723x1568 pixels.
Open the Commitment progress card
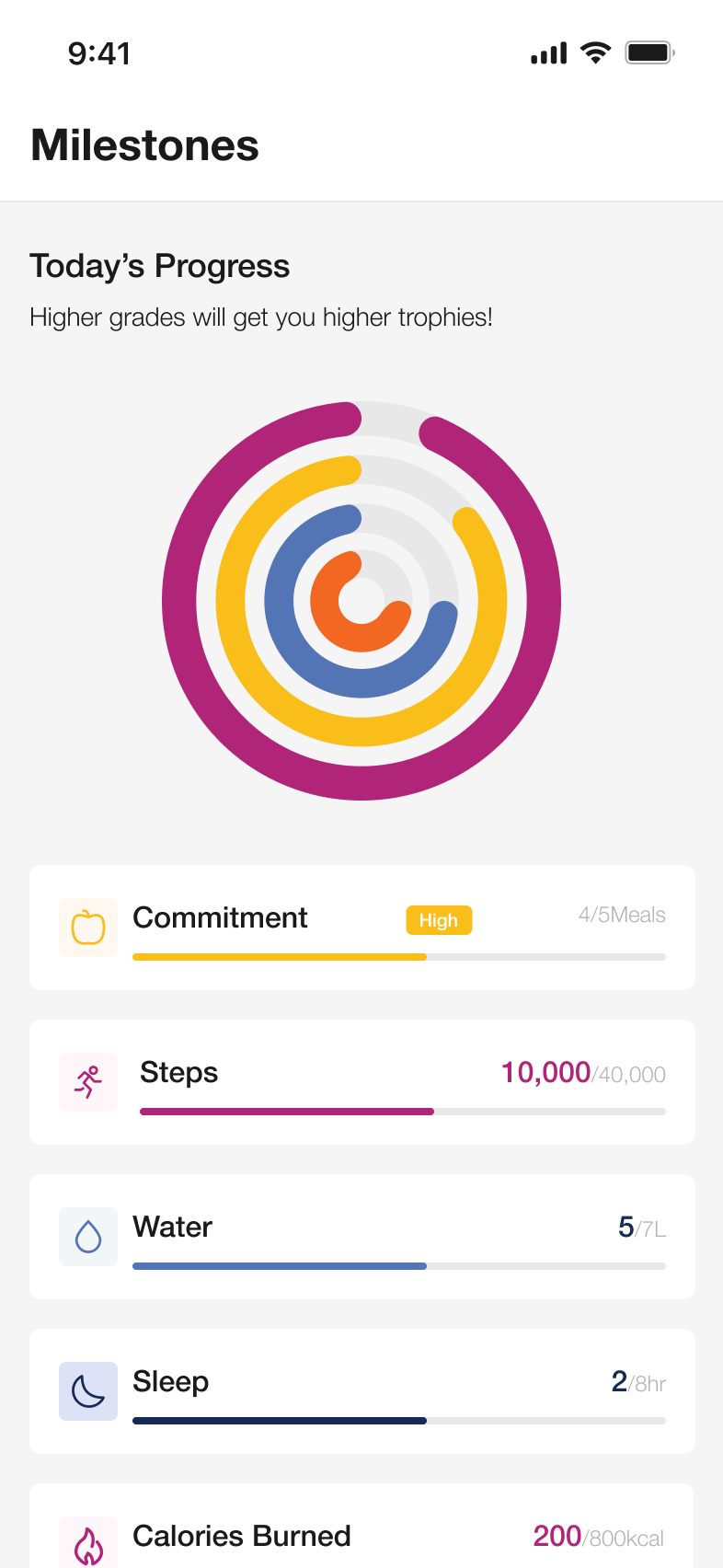(361, 927)
